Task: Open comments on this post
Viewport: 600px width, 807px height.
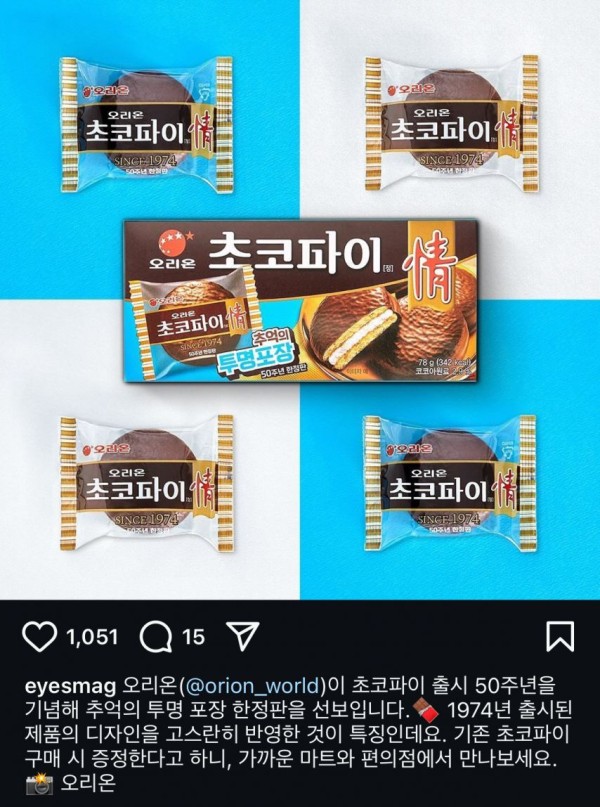Action: (157, 636)
